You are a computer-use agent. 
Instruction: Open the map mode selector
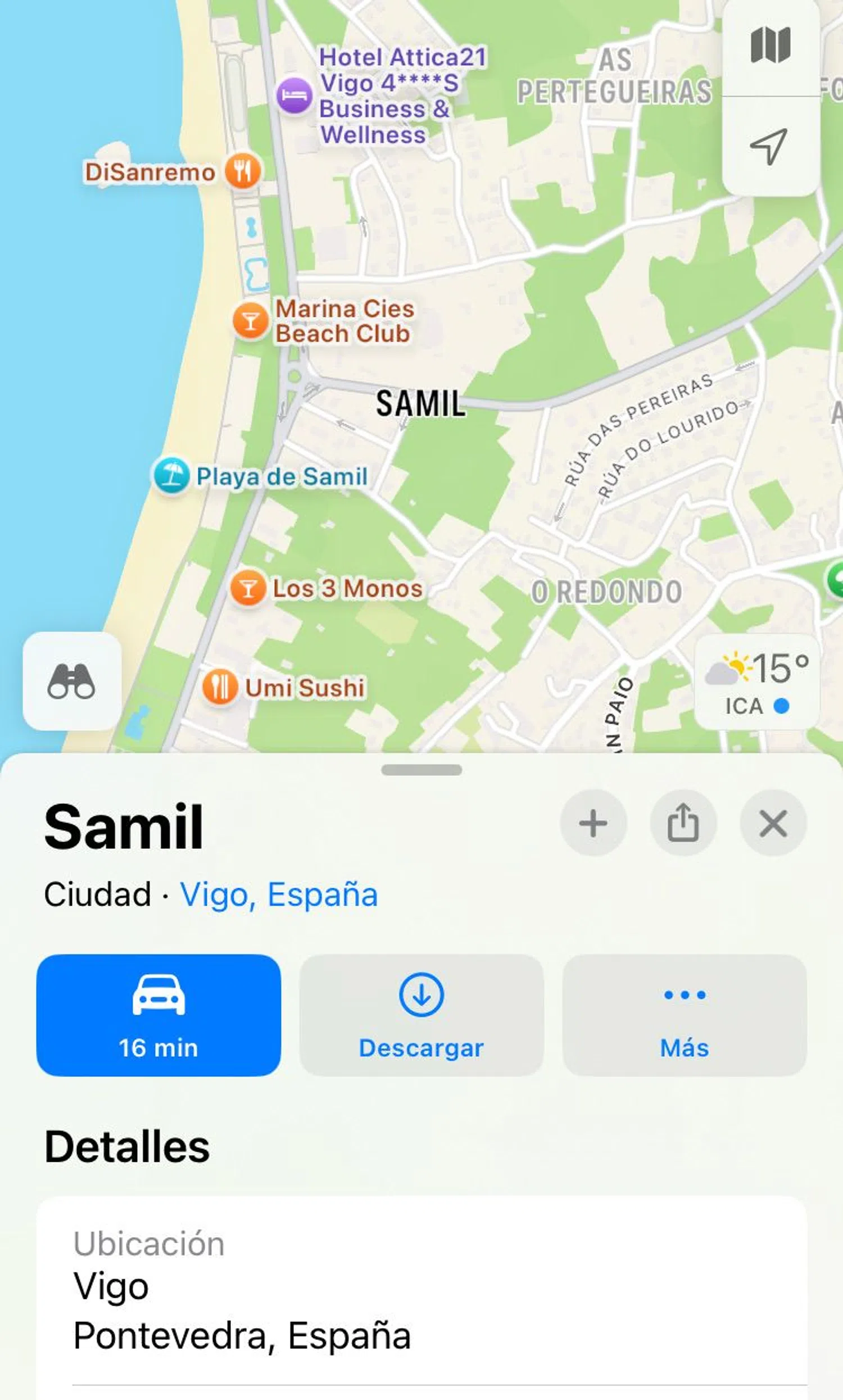[771, 46]
